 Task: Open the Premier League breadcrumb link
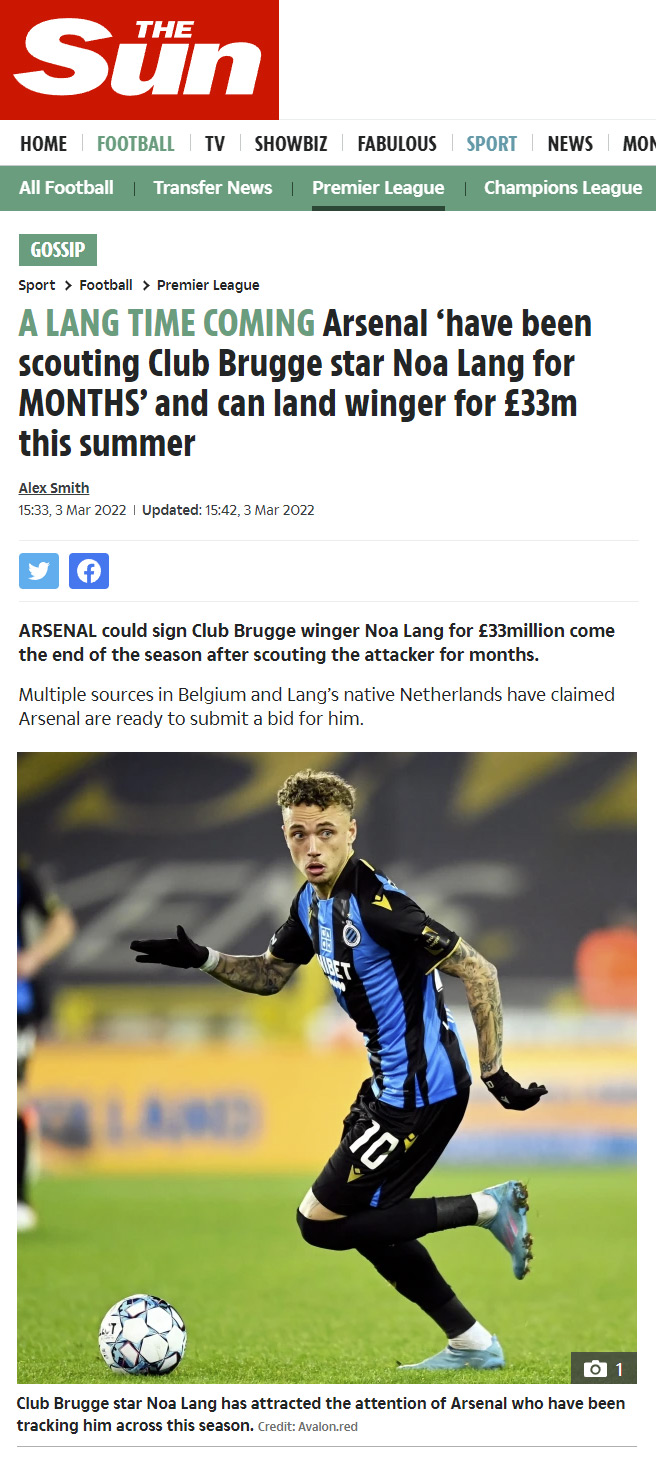coord(208,285)
